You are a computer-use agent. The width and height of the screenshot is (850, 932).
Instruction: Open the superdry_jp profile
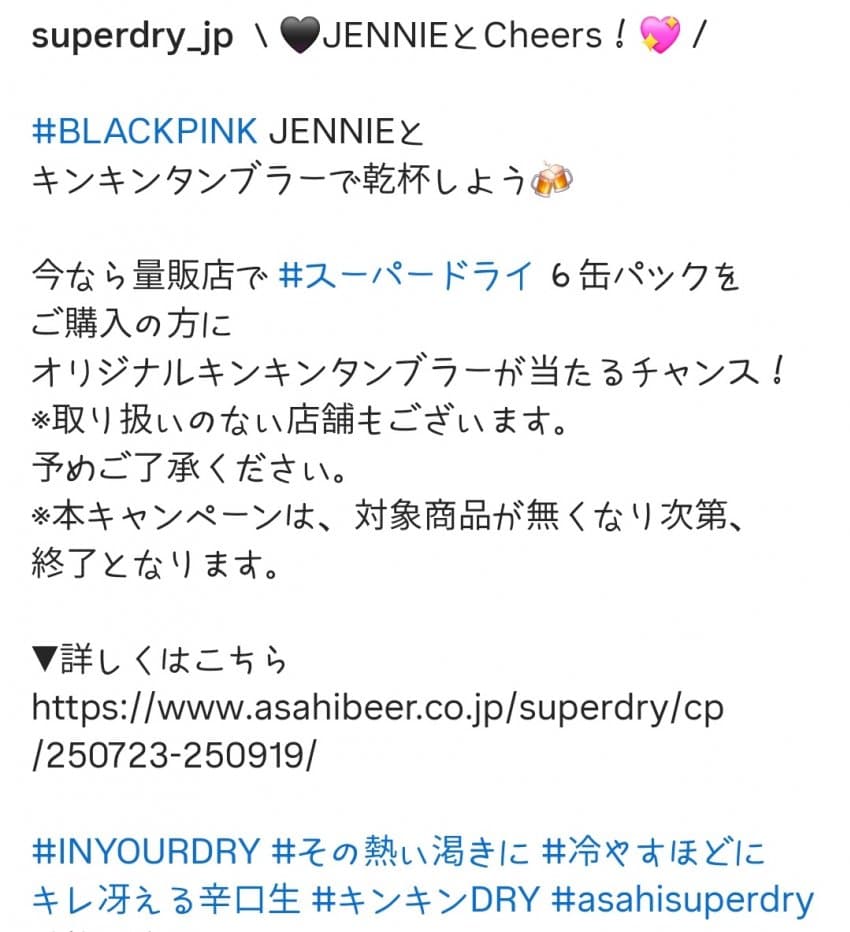coord(132,37)
